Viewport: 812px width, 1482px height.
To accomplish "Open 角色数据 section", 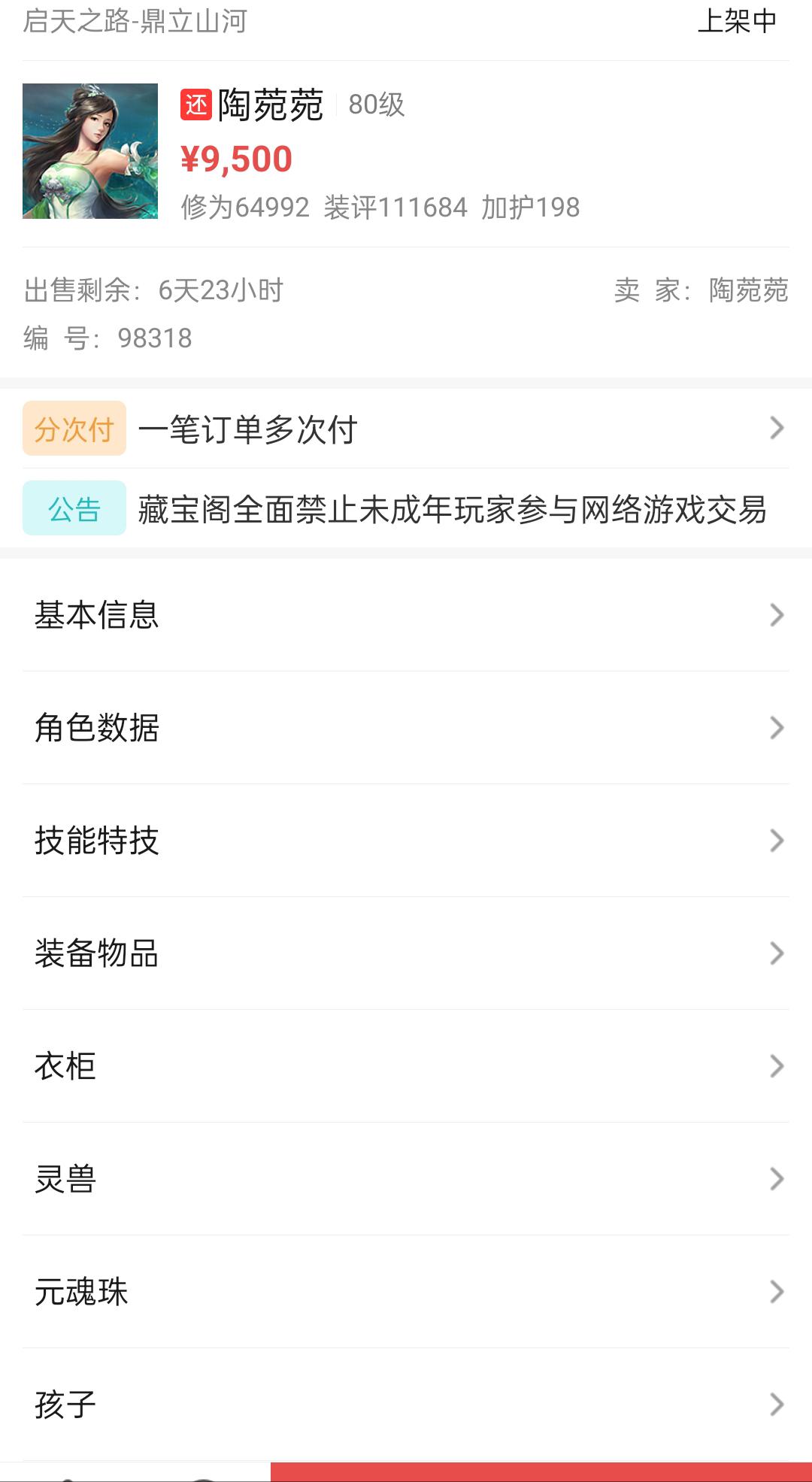I will pyautogui.click(x=406, y=728).
